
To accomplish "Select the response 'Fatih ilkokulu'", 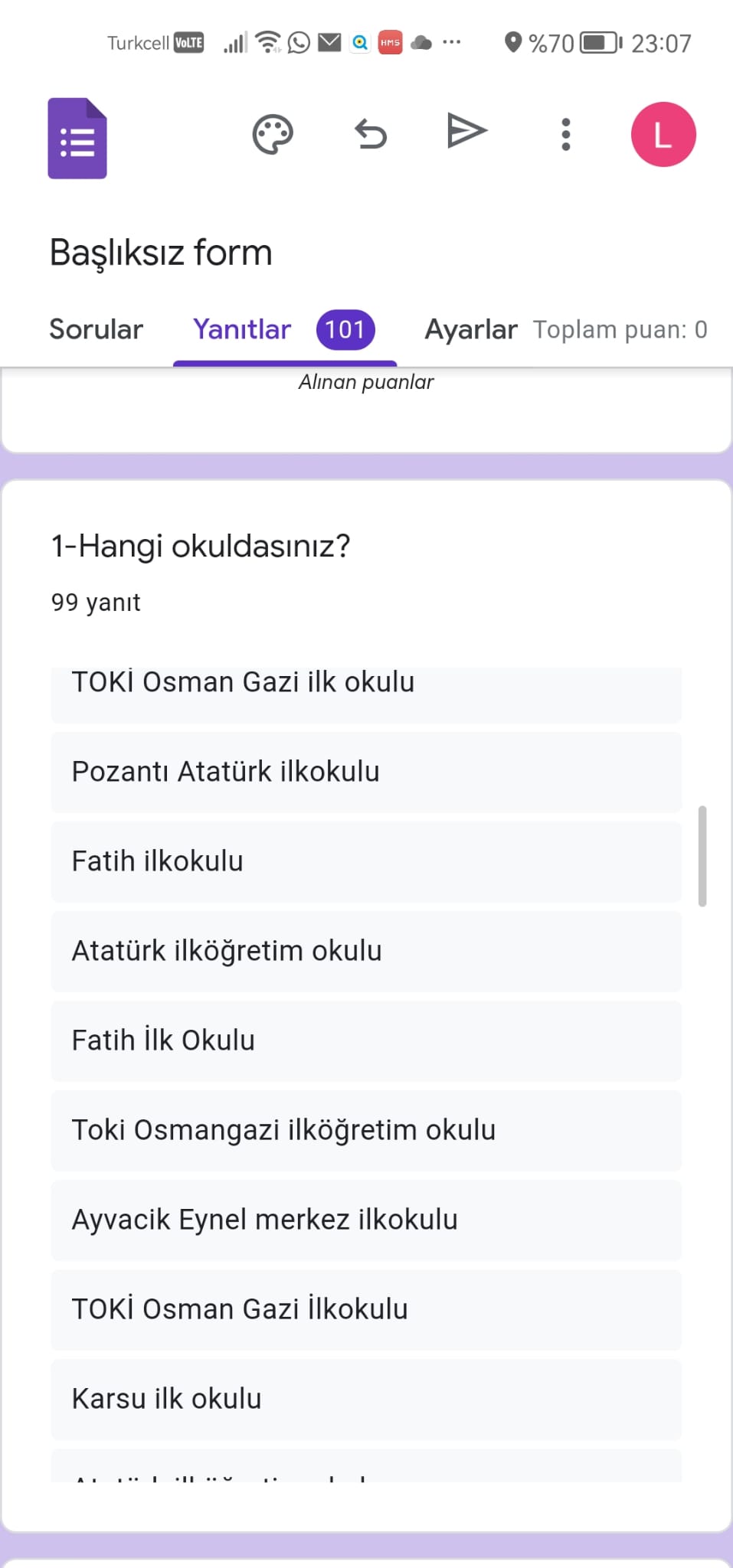I will point(365,861).
